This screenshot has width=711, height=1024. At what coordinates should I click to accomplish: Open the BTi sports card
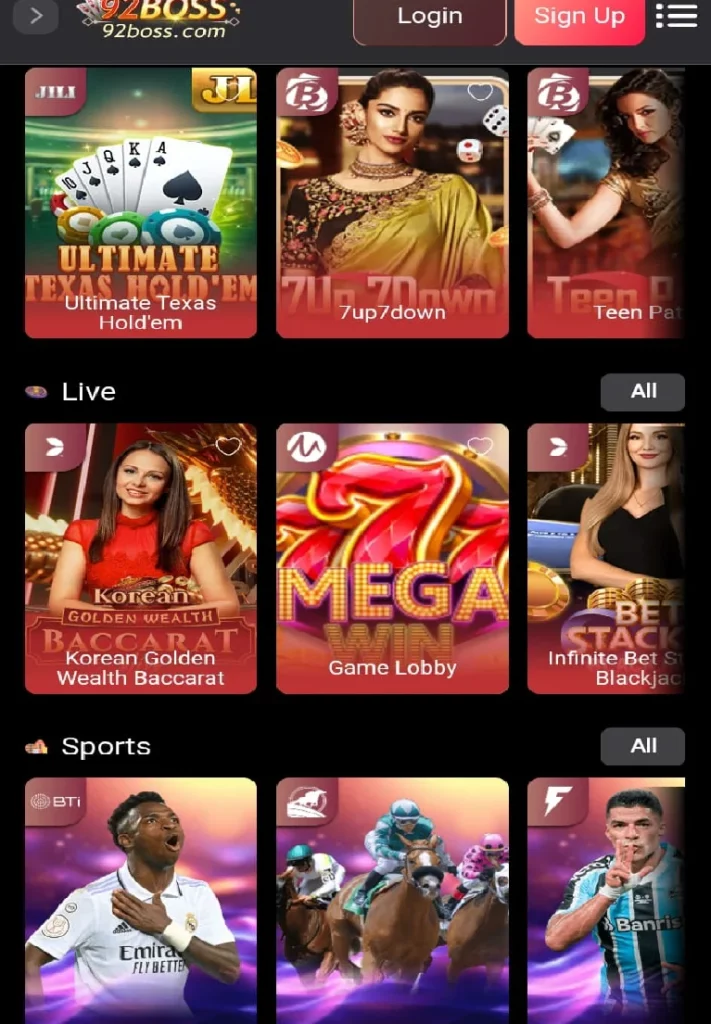pyautogui.click(x=140, y=900)
